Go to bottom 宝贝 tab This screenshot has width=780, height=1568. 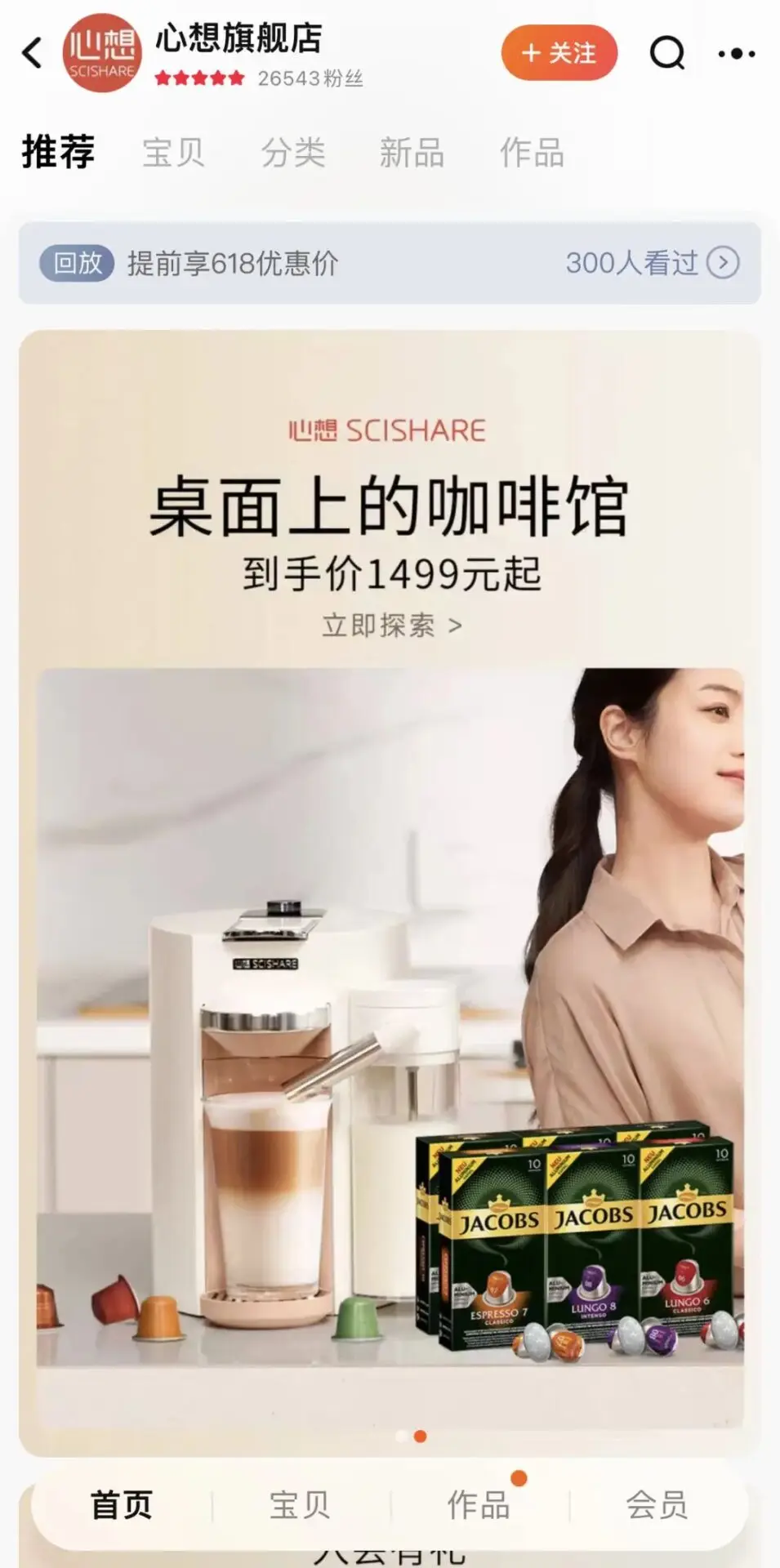click(300, 1505)
